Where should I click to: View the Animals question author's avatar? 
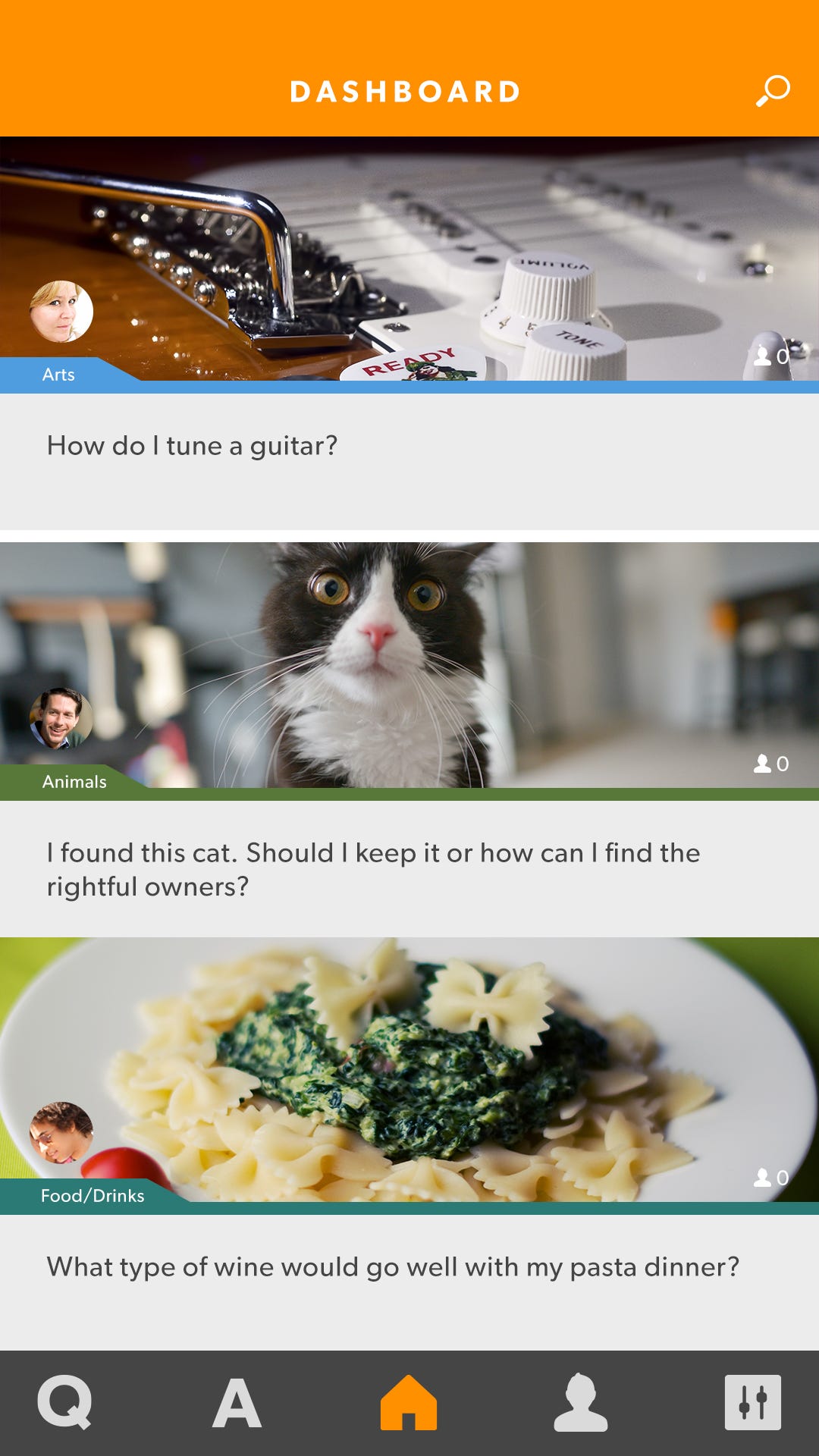point(61,718)
